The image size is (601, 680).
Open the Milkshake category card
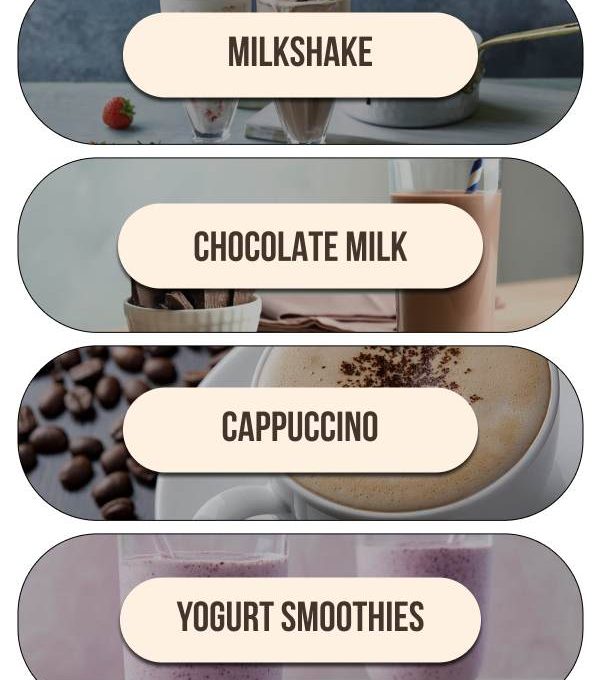[300, 54]
